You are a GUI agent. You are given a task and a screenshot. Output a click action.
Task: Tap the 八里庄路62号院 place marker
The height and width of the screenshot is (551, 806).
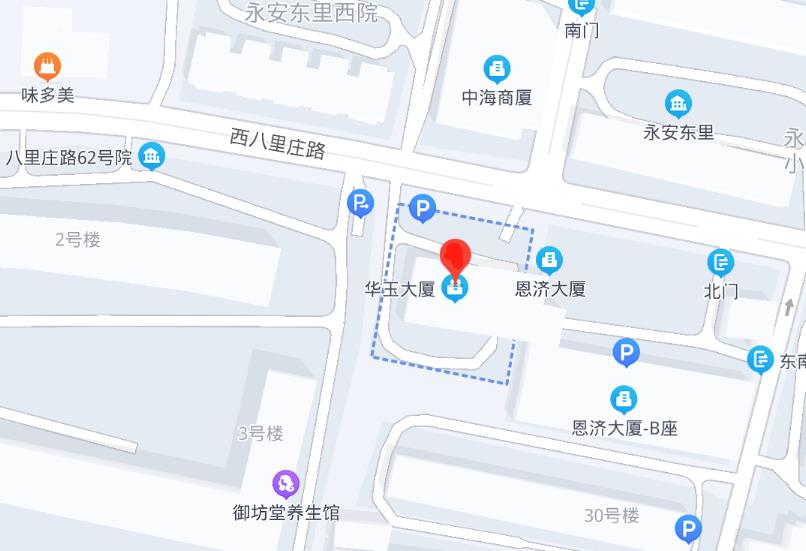pos(152,157)
